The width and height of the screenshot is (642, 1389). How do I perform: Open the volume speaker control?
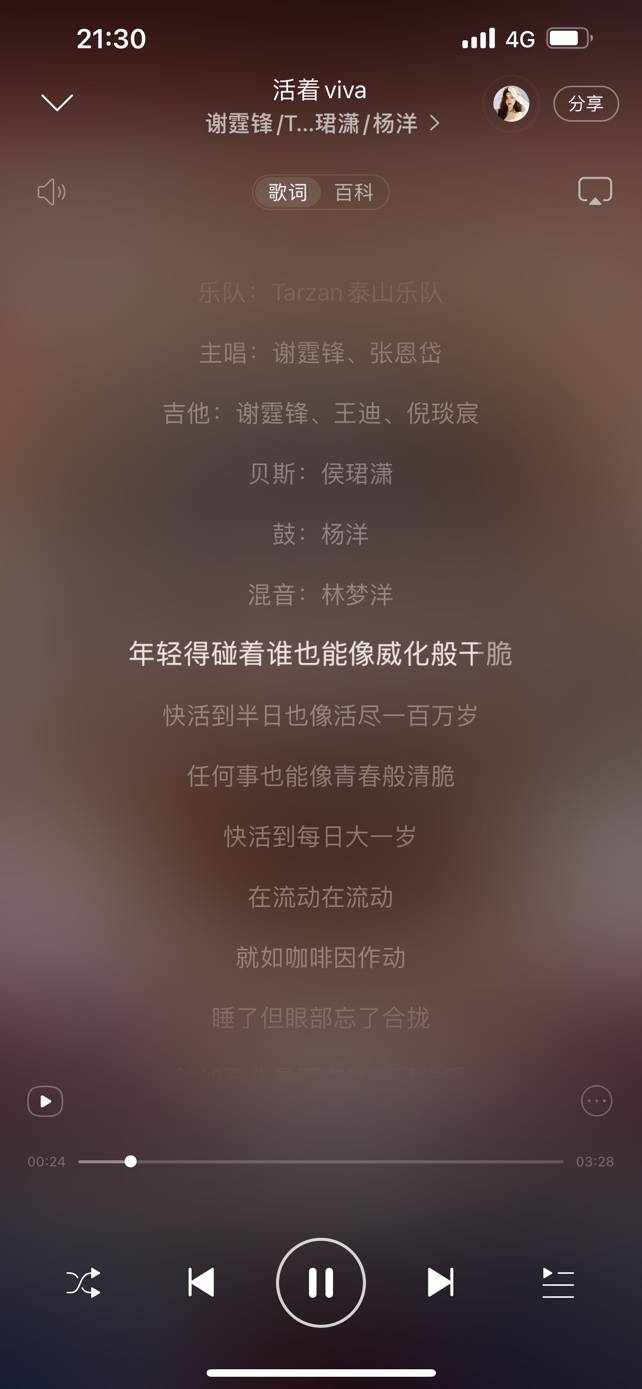pos(51,192)
